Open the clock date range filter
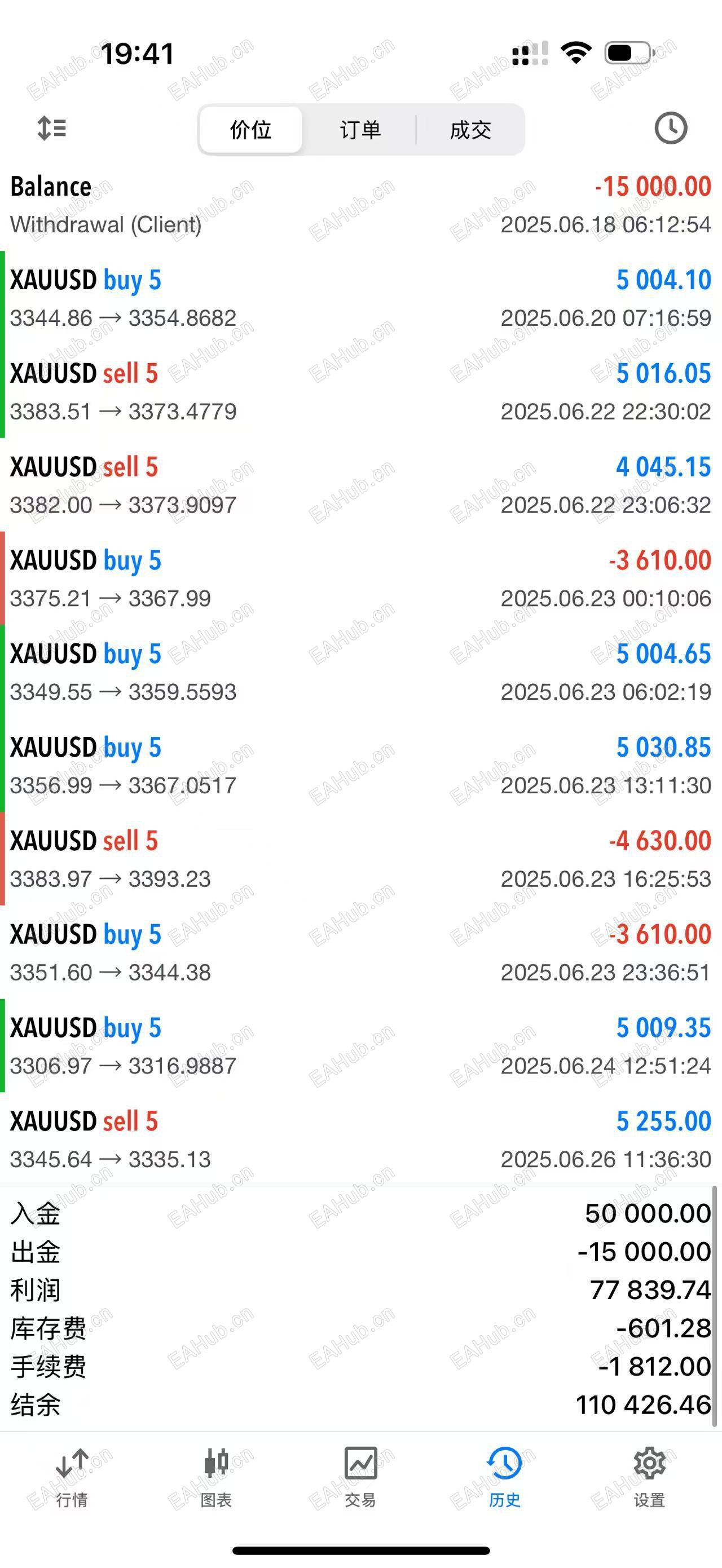This screenshot has width=722, height=1568. pyautogui.click(x=670, y=129)
